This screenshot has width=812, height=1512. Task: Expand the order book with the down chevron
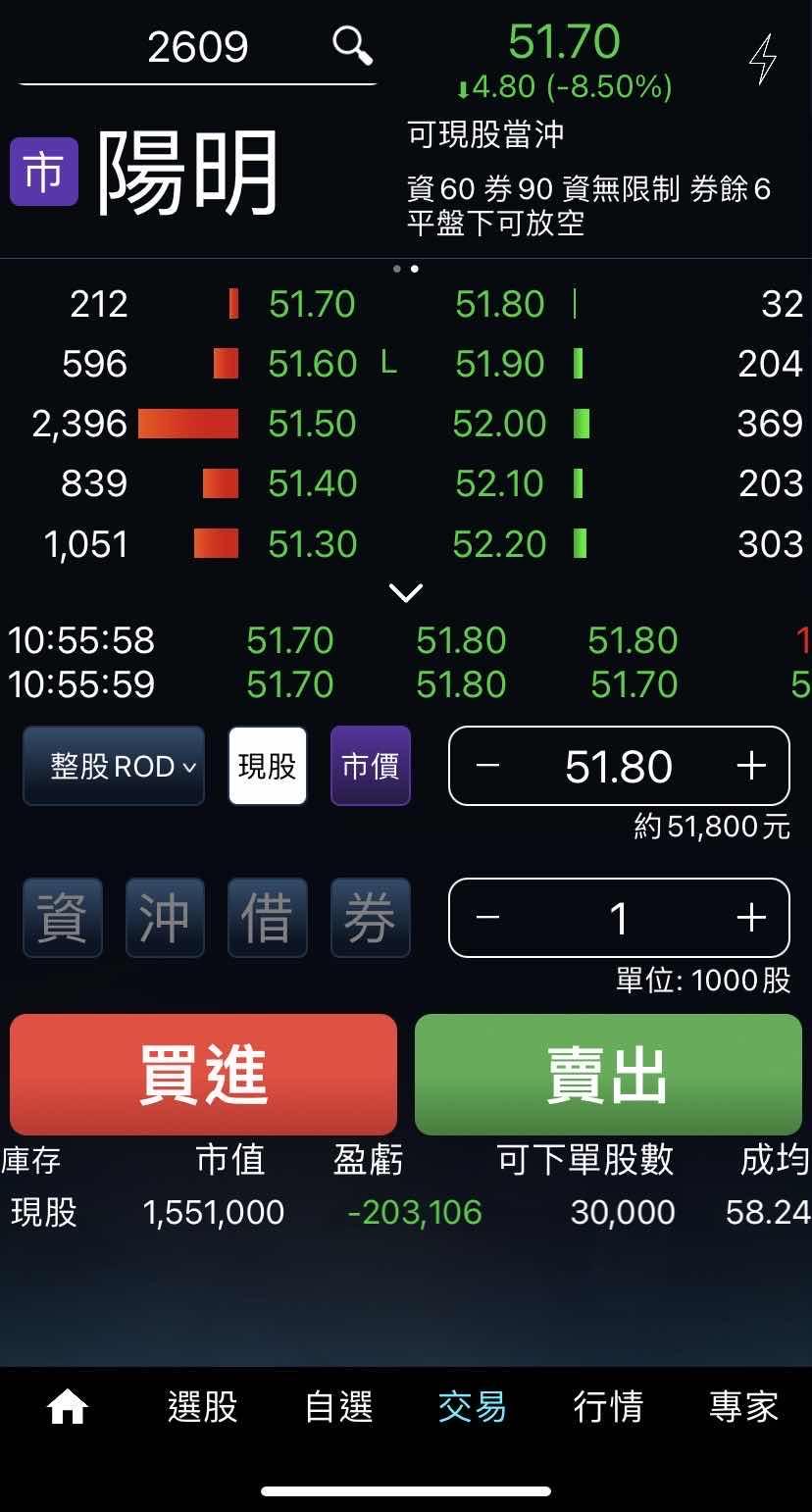click(406, 592)
